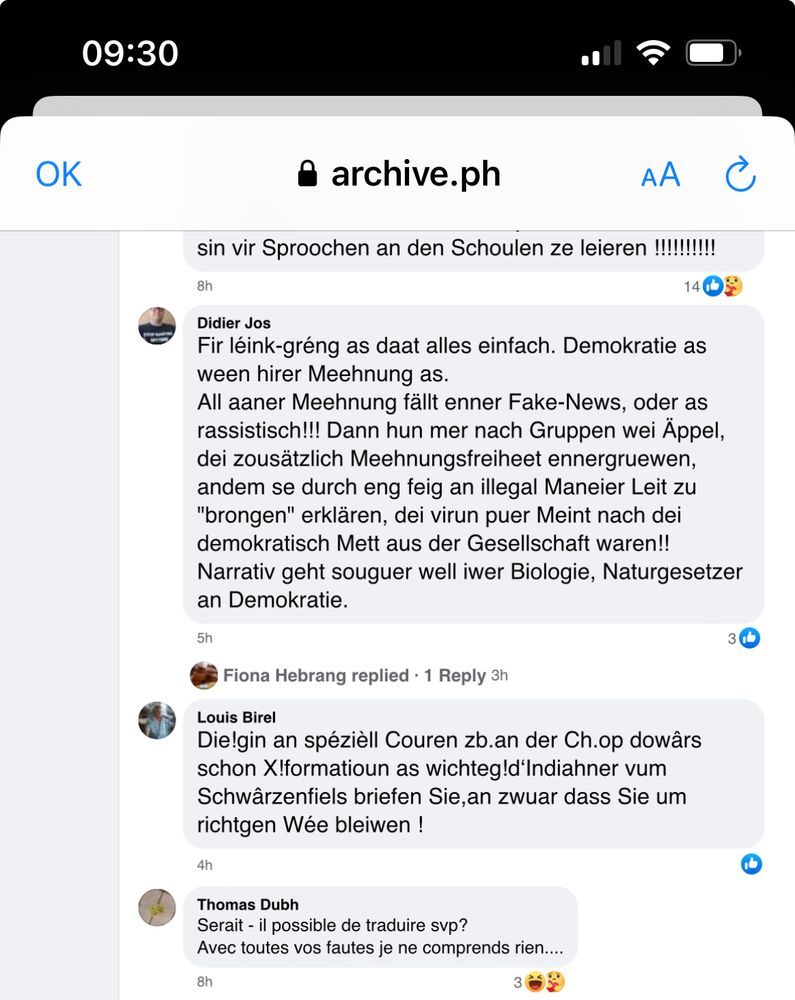795x1000 pixels.
Task: Tap the 5h timestamp under Didier Jos comment
Action: [203, 637]
